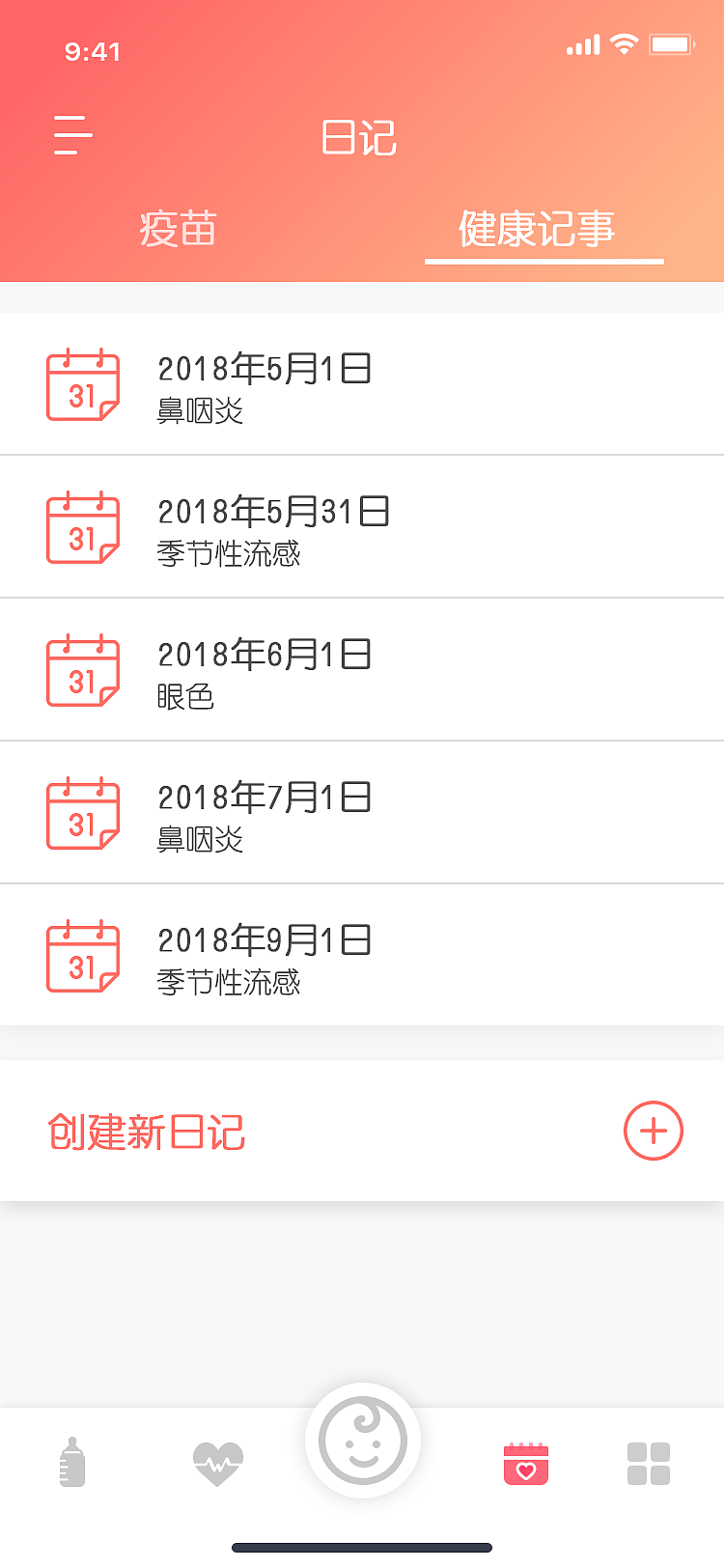Tap the calendar icon next to 2018年5月1日
This screenshot has height=1568, width=724.
pos(83,383)
